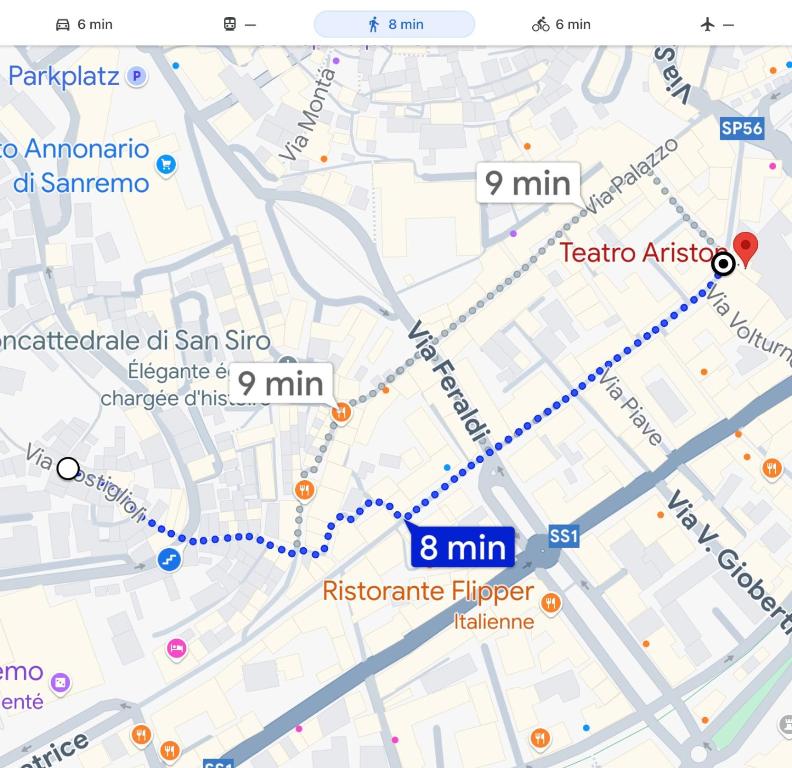The width and height of the screenshot is (792, 768).
Task: Open the Teatro Ariston red destination pin
Action: tap(745, 247)
